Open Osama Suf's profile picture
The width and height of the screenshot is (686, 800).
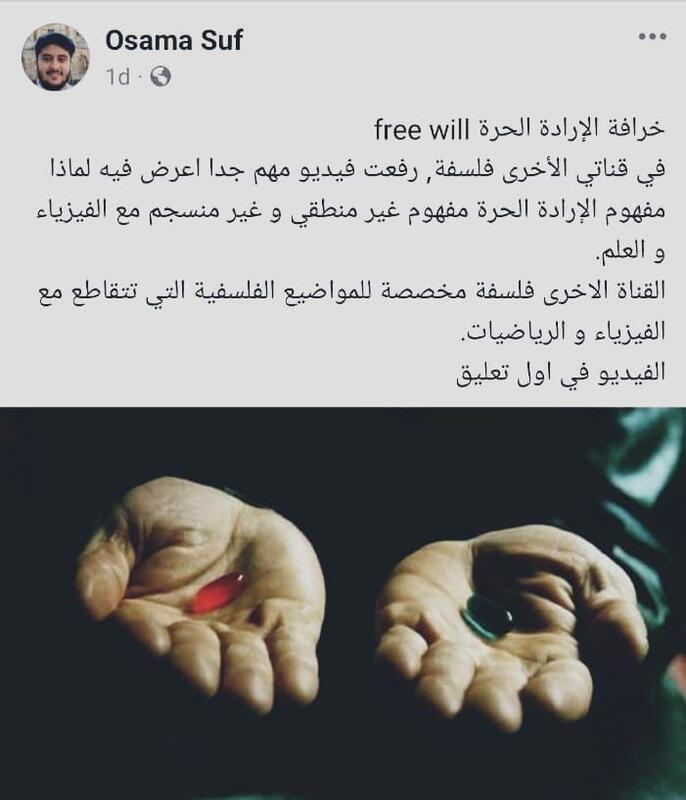point(53,56)
